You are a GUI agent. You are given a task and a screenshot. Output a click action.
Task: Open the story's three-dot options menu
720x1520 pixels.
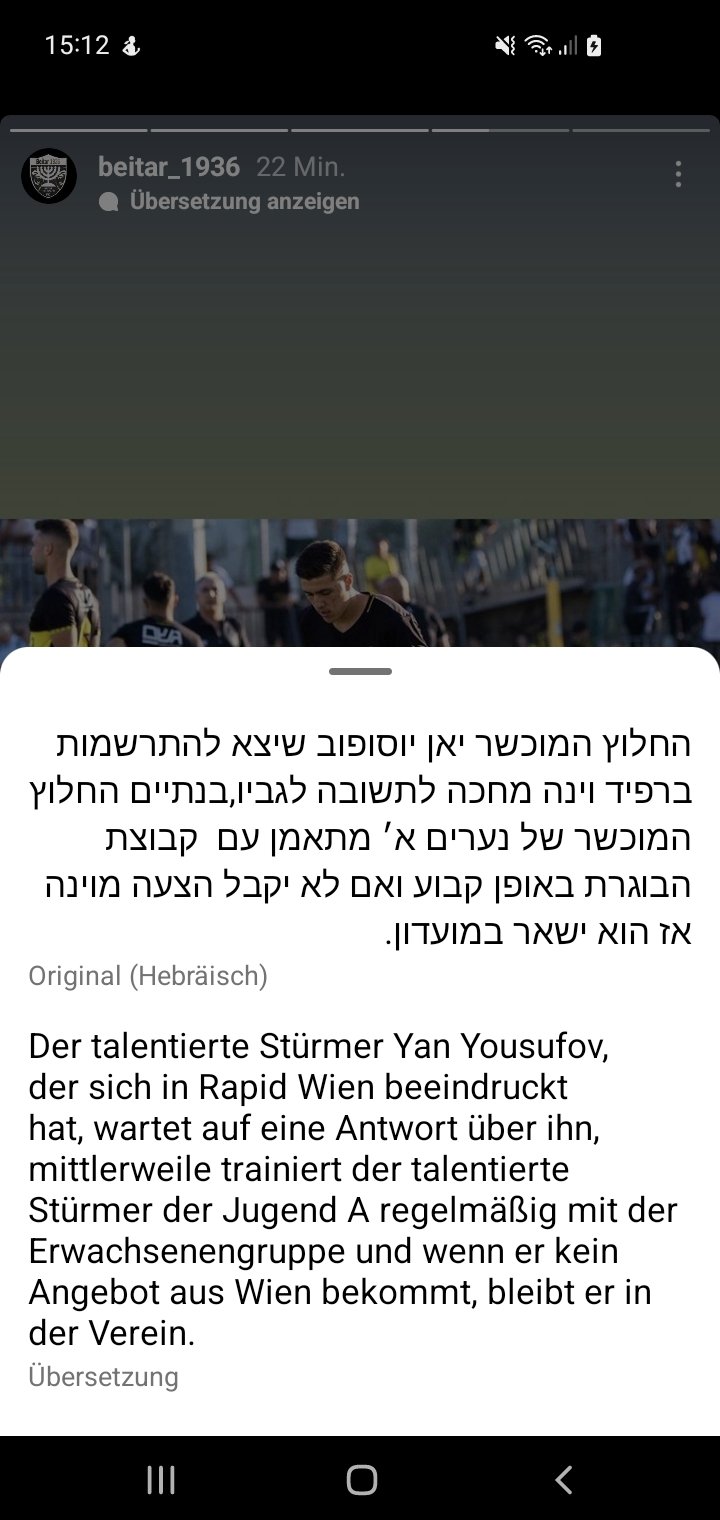(x=678, y=174)
